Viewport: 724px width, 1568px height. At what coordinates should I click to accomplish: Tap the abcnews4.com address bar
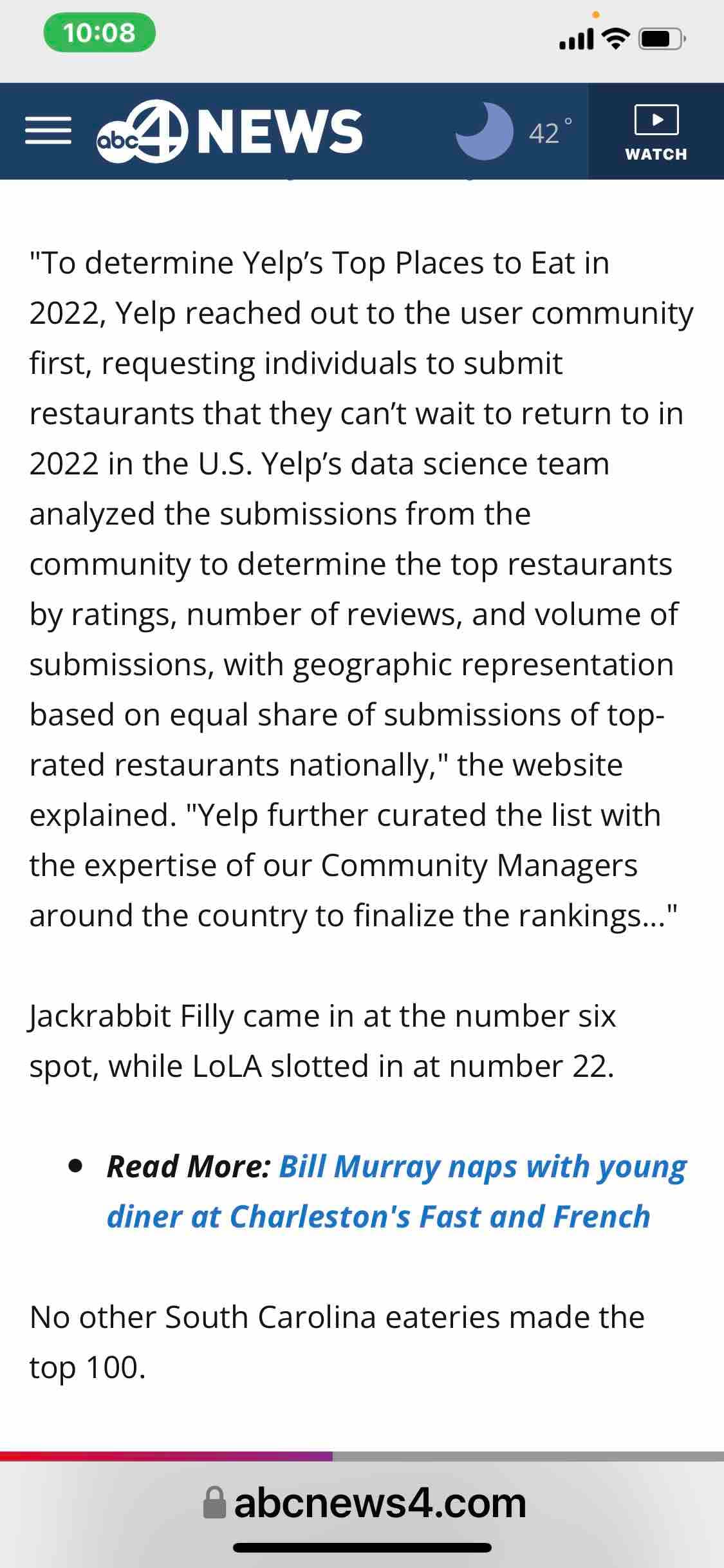(364, 1504)
